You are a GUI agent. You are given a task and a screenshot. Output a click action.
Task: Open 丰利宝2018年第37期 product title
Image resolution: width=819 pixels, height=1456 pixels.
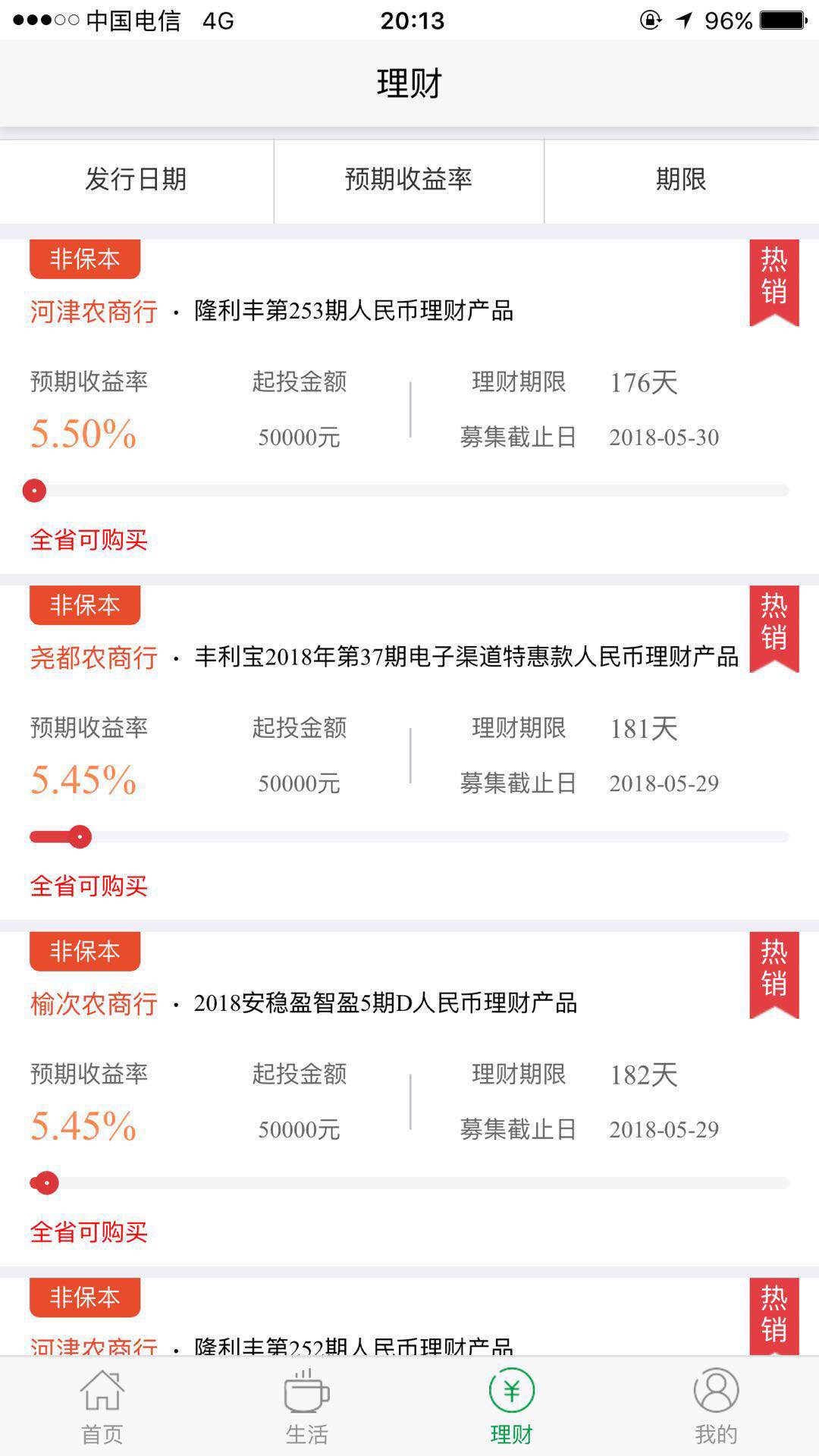466,658
